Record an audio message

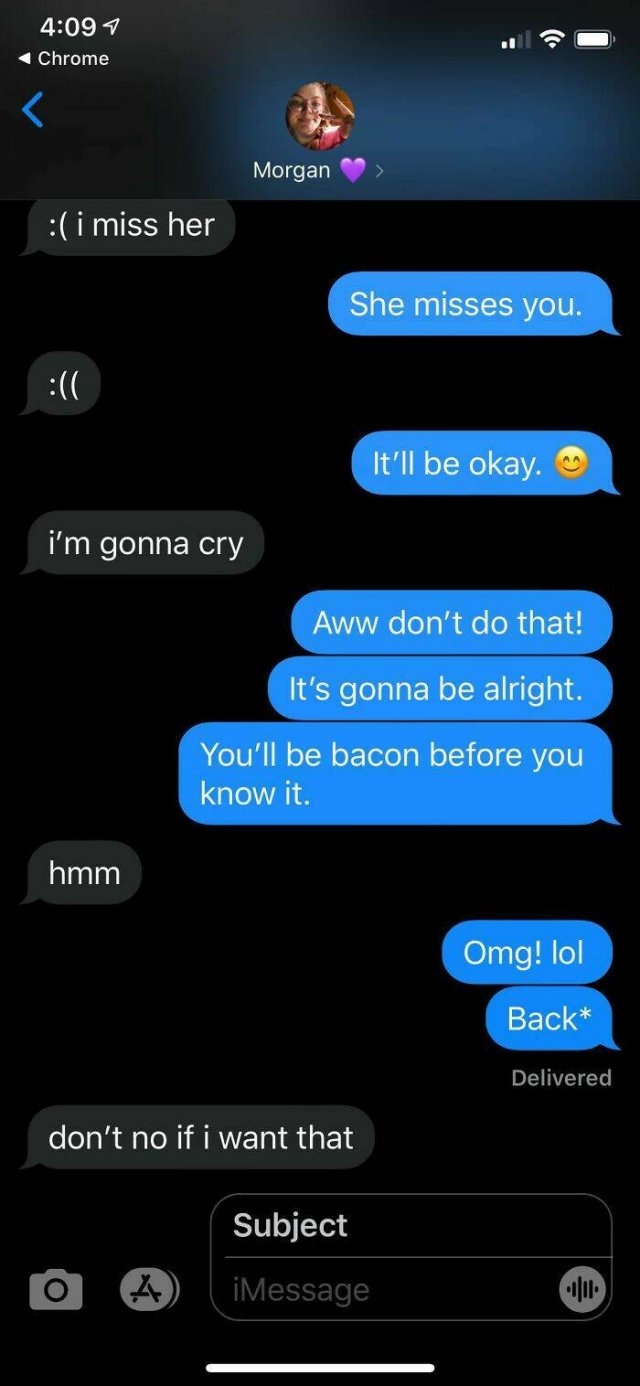[x=581, y=1290]
